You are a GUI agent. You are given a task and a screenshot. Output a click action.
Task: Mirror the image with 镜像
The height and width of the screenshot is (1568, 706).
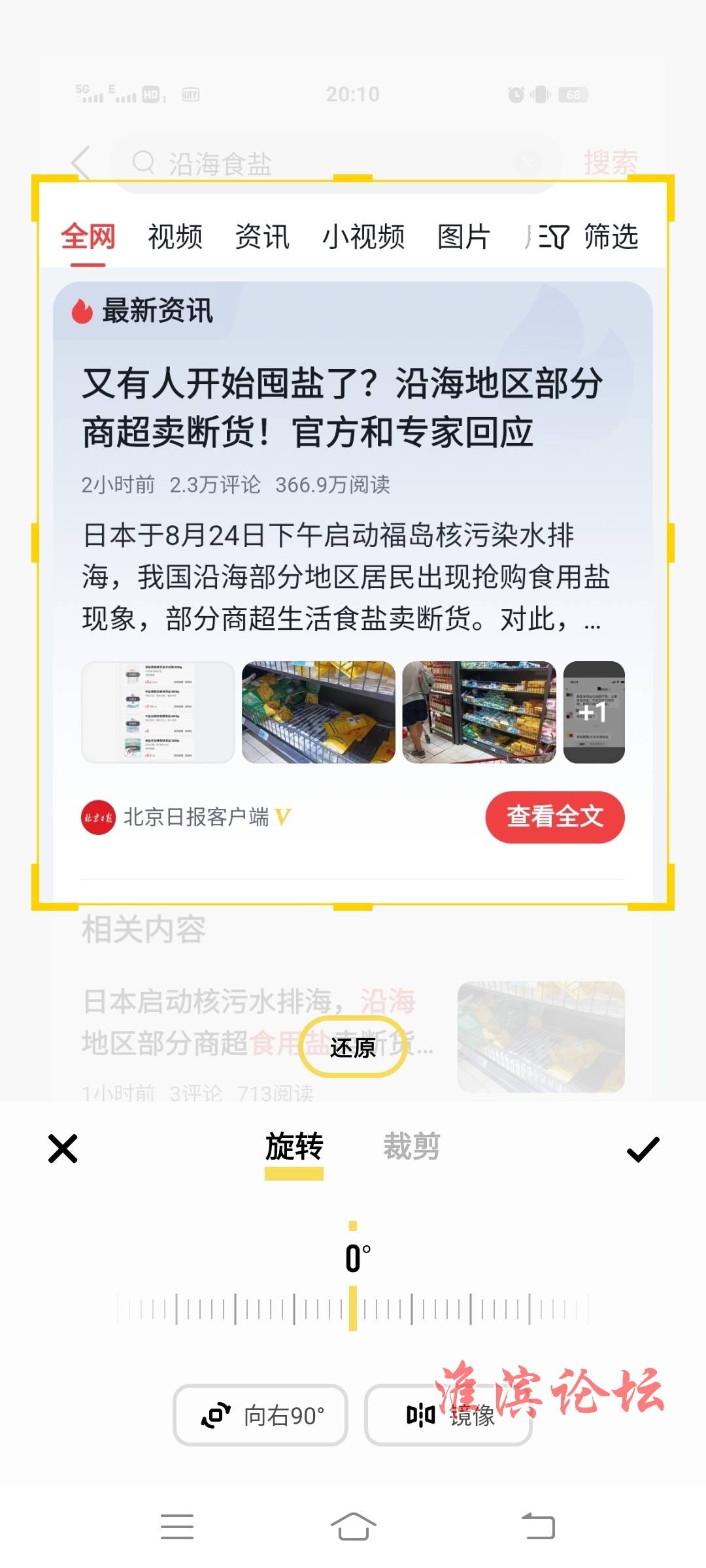[448, 1415]
